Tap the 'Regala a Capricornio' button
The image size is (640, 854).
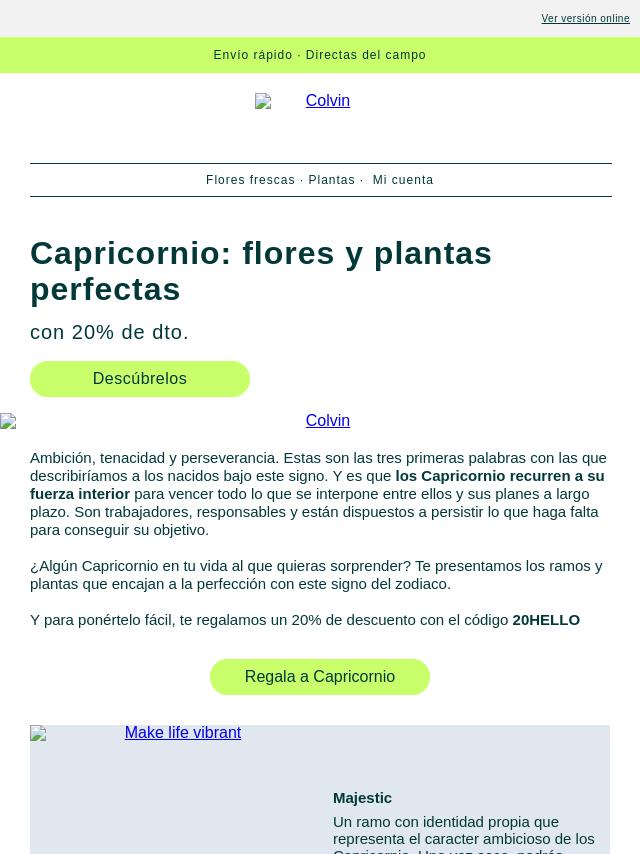tap(320, 677)
